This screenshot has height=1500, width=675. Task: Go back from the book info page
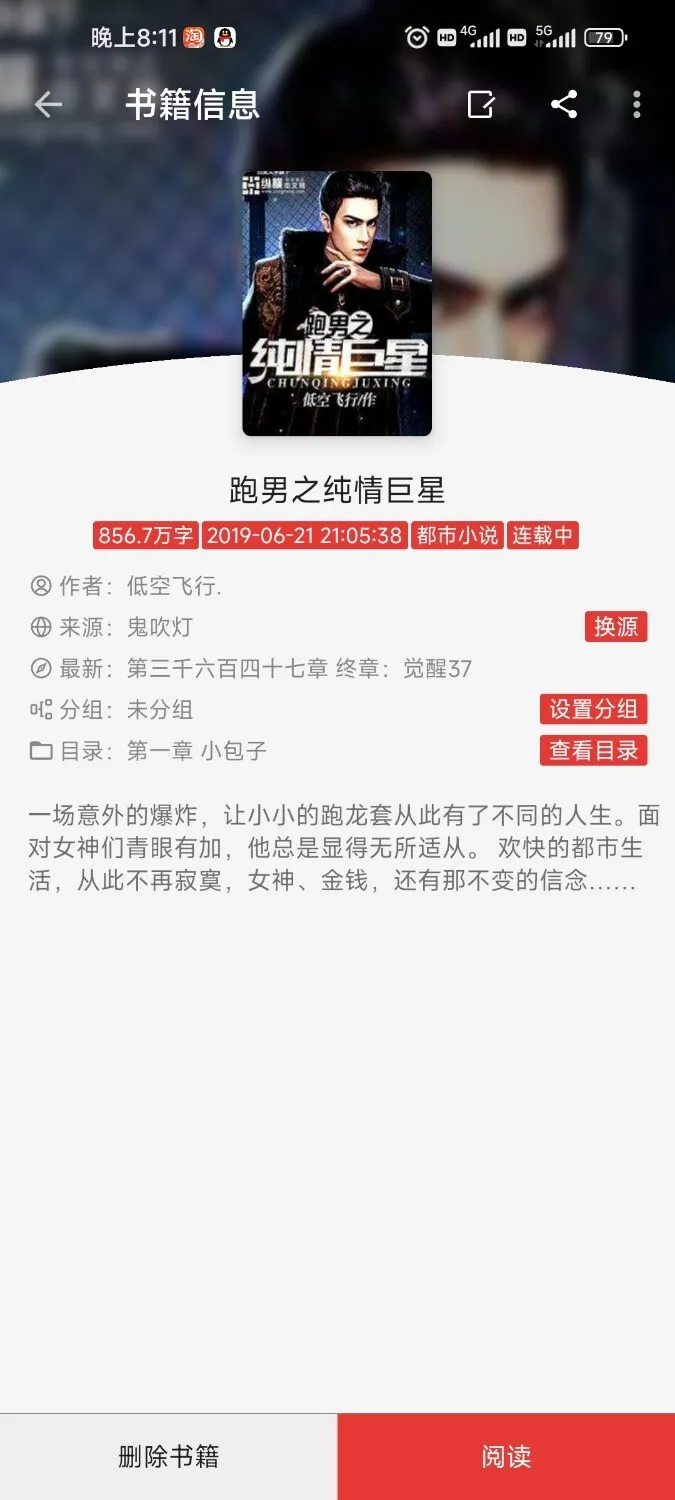click(48, 105)
